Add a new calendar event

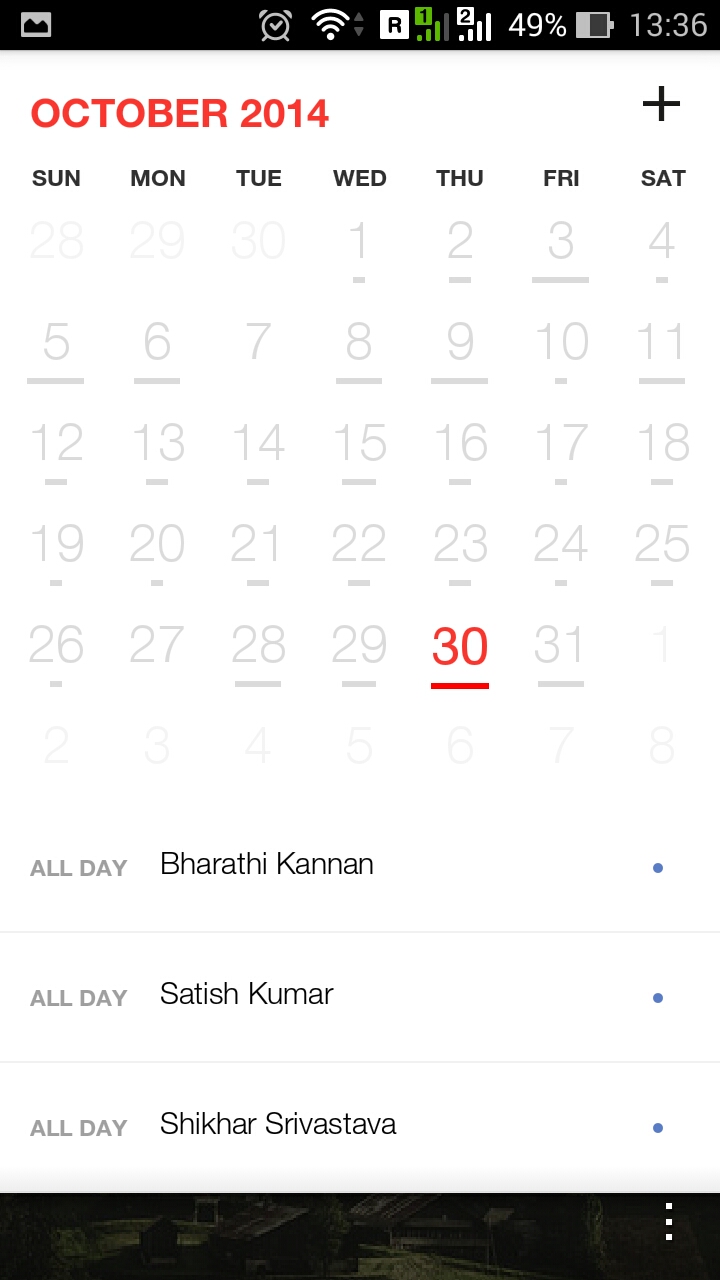[x=661, y=104]
